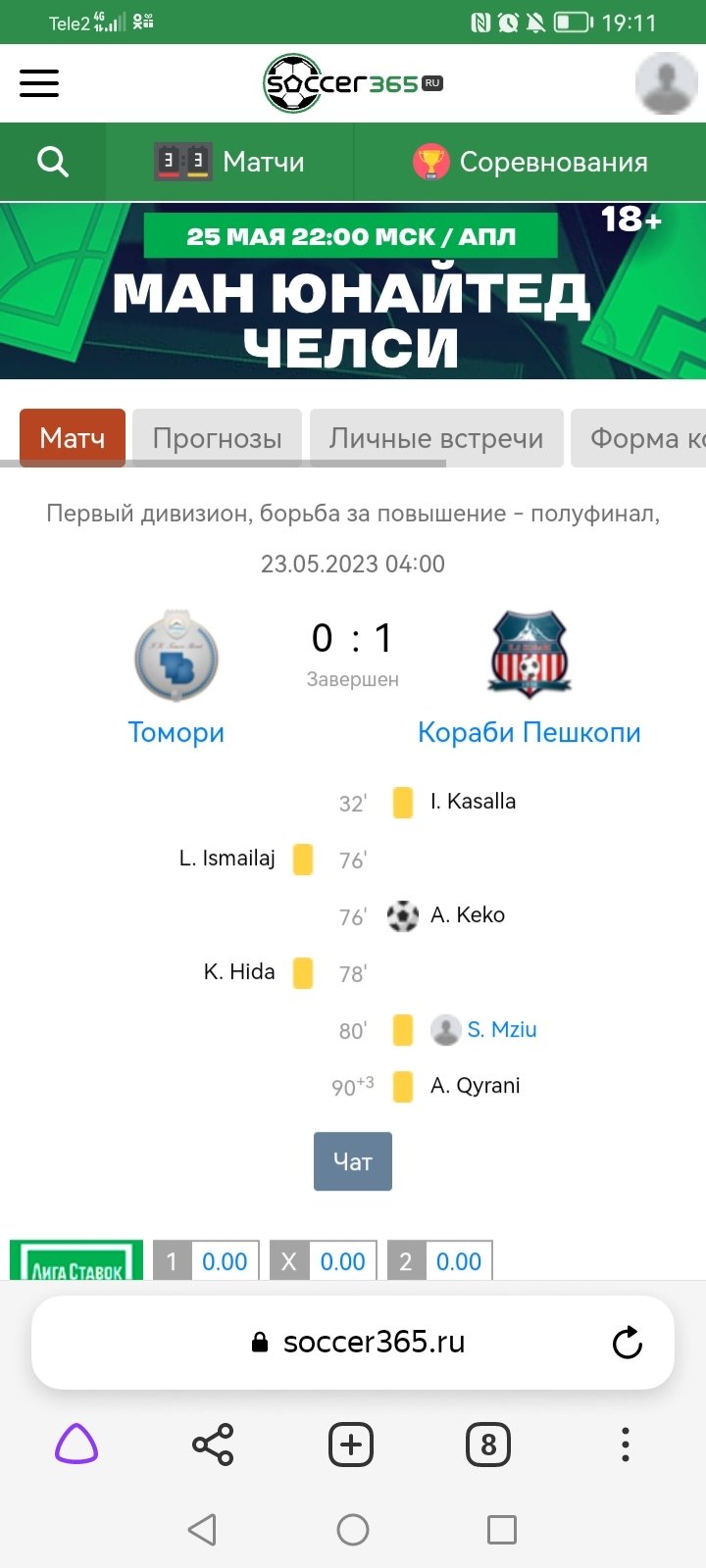Select the Матч tab

pos(73,438)
